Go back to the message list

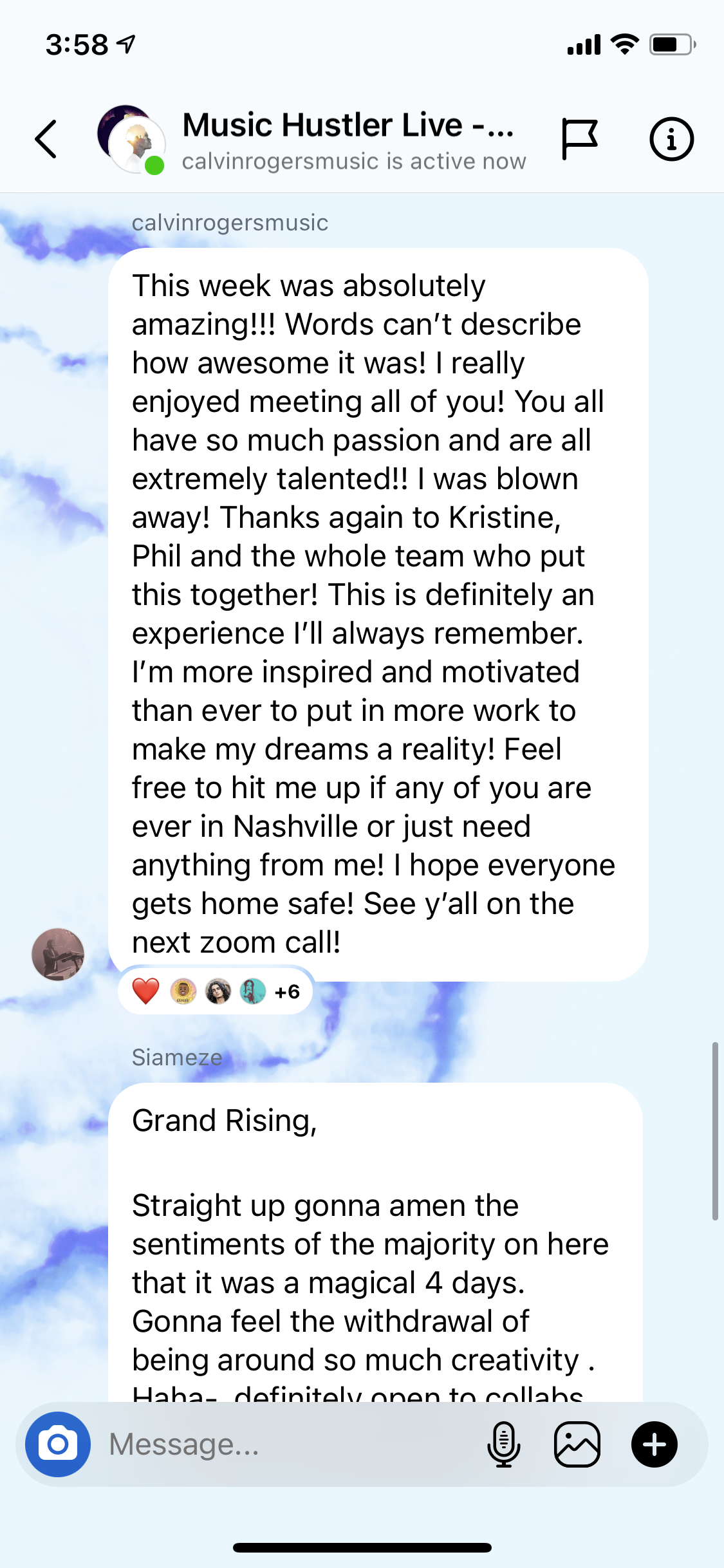(x=46, y=139)
